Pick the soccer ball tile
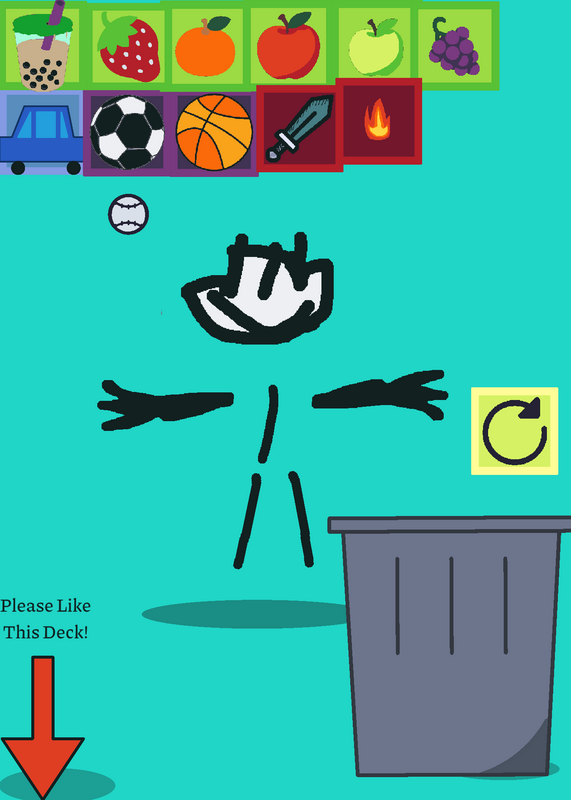 [x=127, y=133]
